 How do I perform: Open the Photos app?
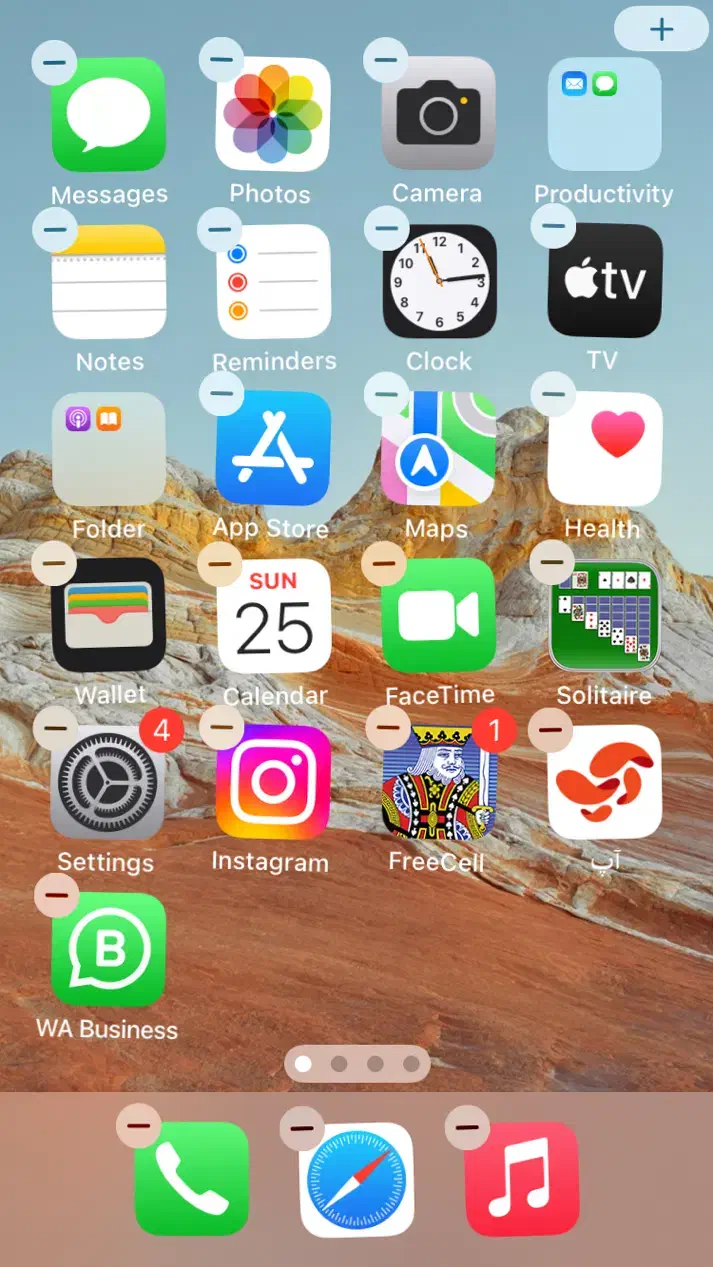point(273,114)
